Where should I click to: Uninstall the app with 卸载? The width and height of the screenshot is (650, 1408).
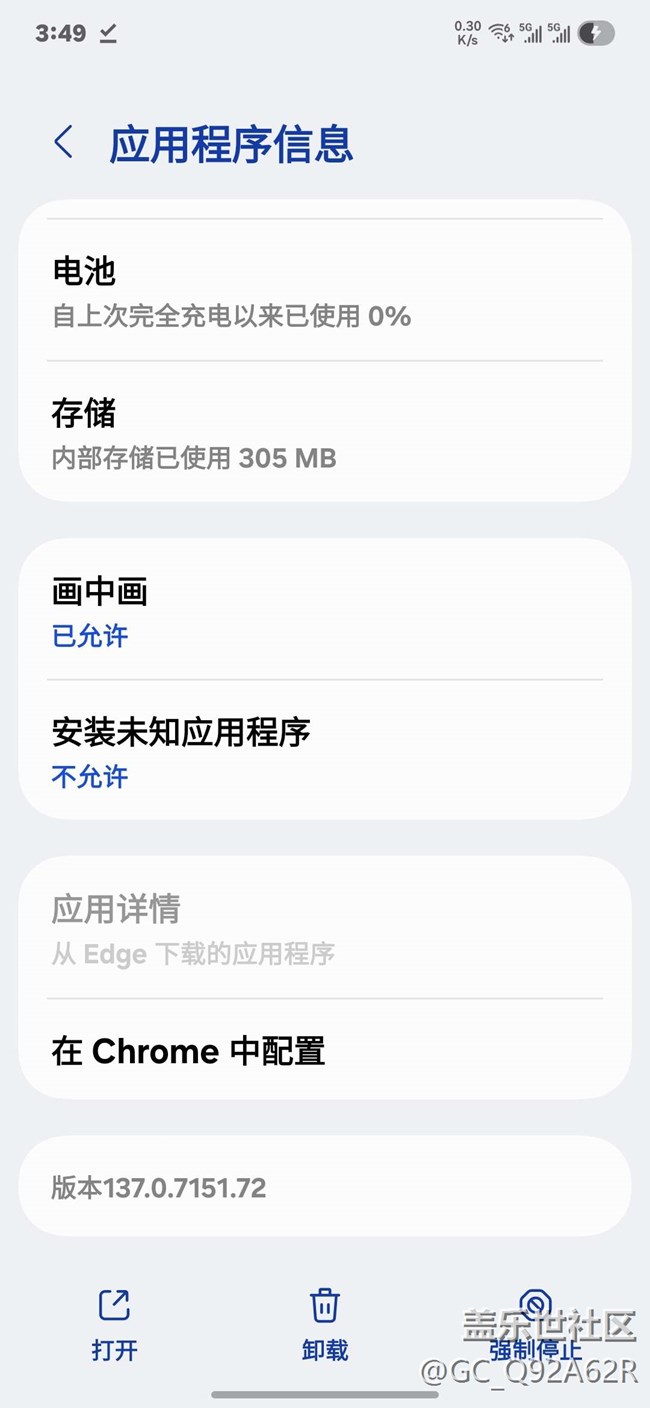pyautogui.click(x=325, y=1324)
